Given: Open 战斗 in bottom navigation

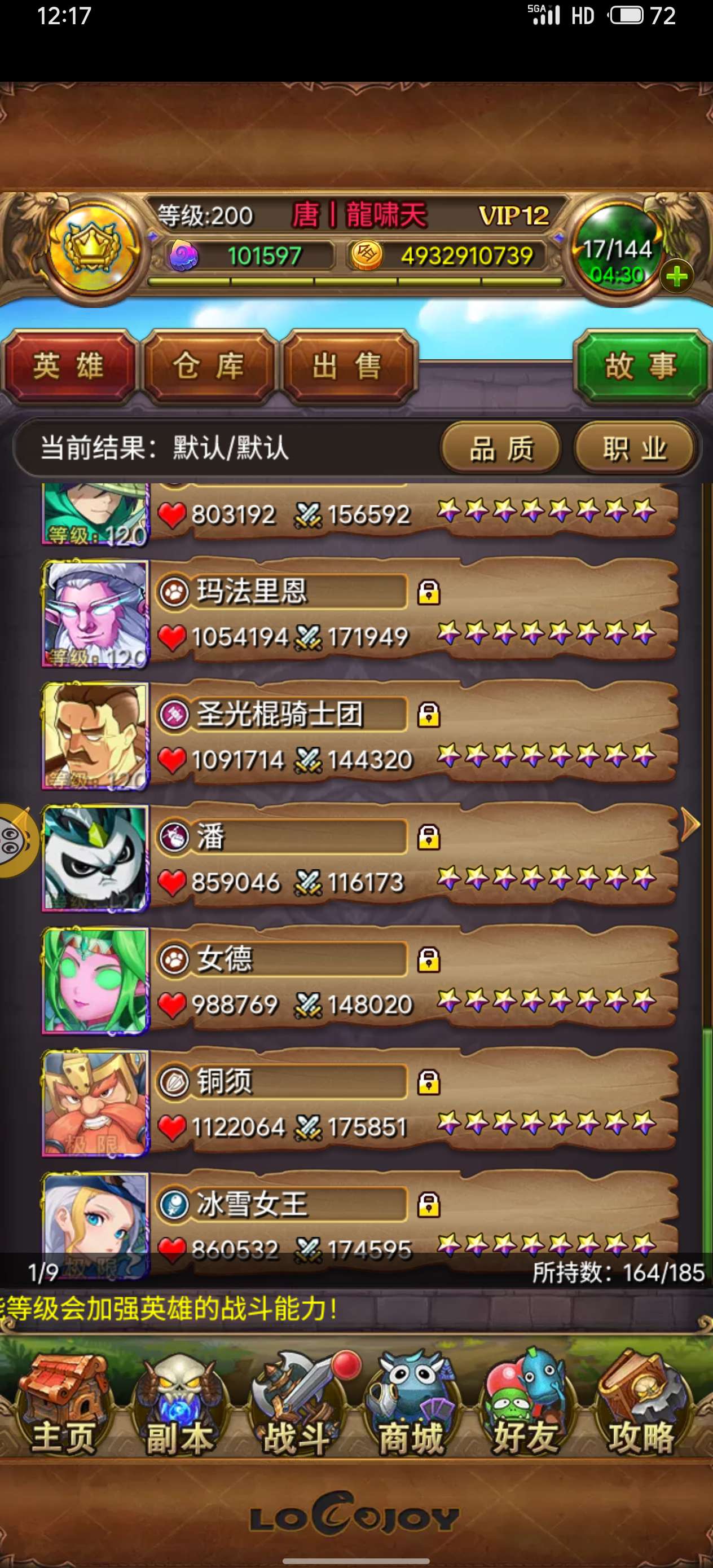Looking at the screenshot, I should tap(297, 1407).
